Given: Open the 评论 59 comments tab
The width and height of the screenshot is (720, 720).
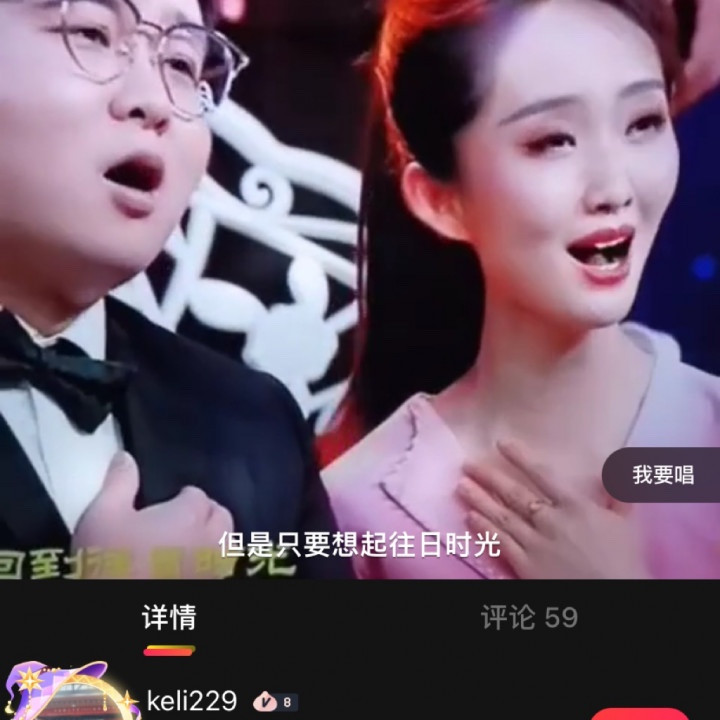Looking at the screenshot, I should coord(529,618).
